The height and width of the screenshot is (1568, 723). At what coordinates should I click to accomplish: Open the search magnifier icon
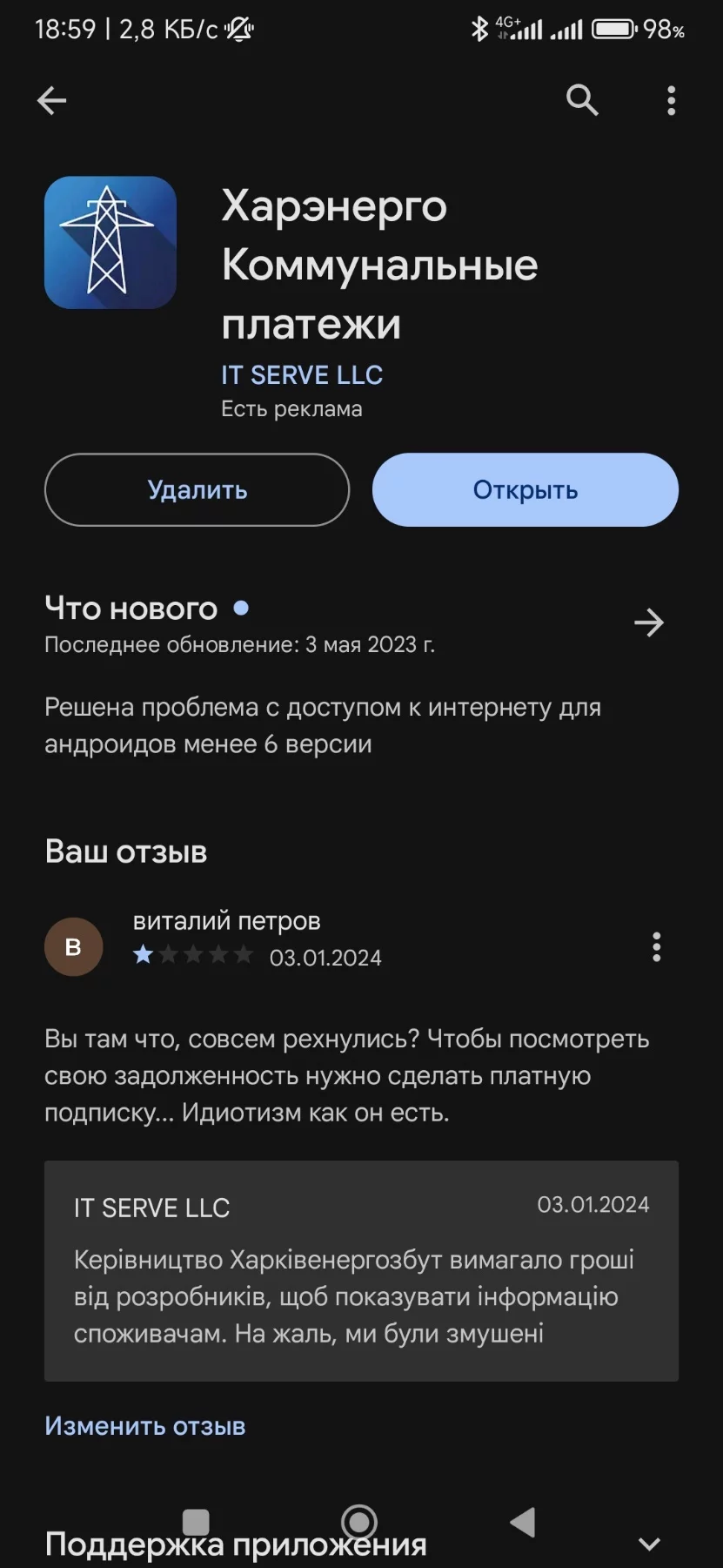[x=582, y=101]
